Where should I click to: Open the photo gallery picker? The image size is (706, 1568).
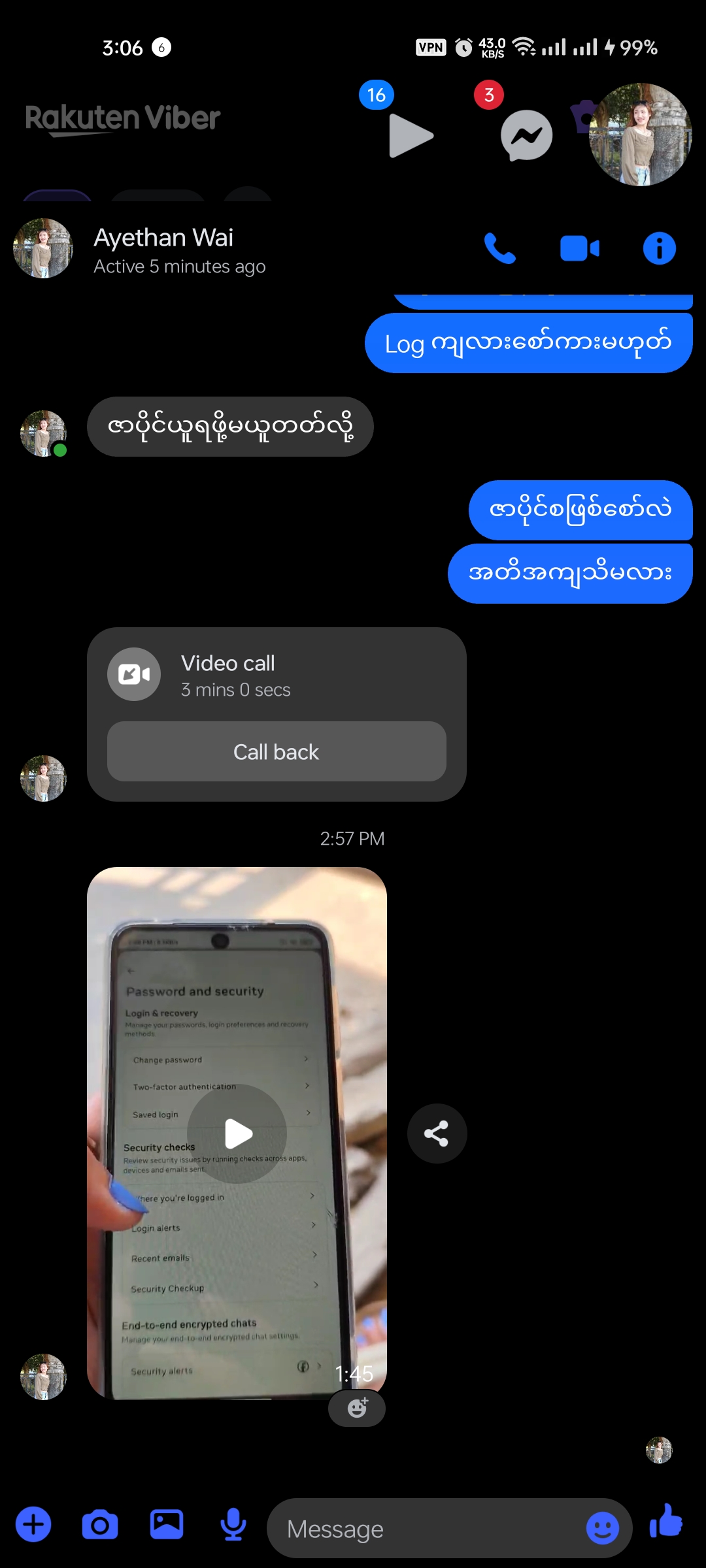pos(167,1525)
